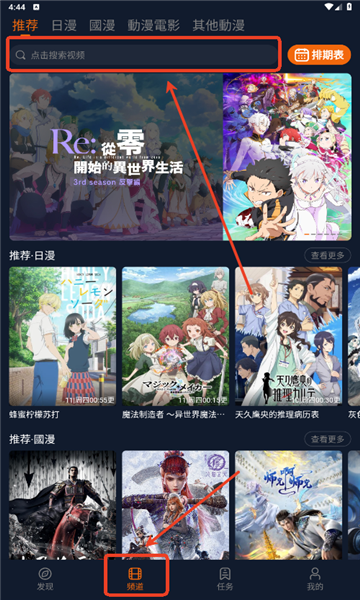Open the 师兄啊师兄 poster card
The height and width of the screenshot is (600, 360).
tap(288, 505)
